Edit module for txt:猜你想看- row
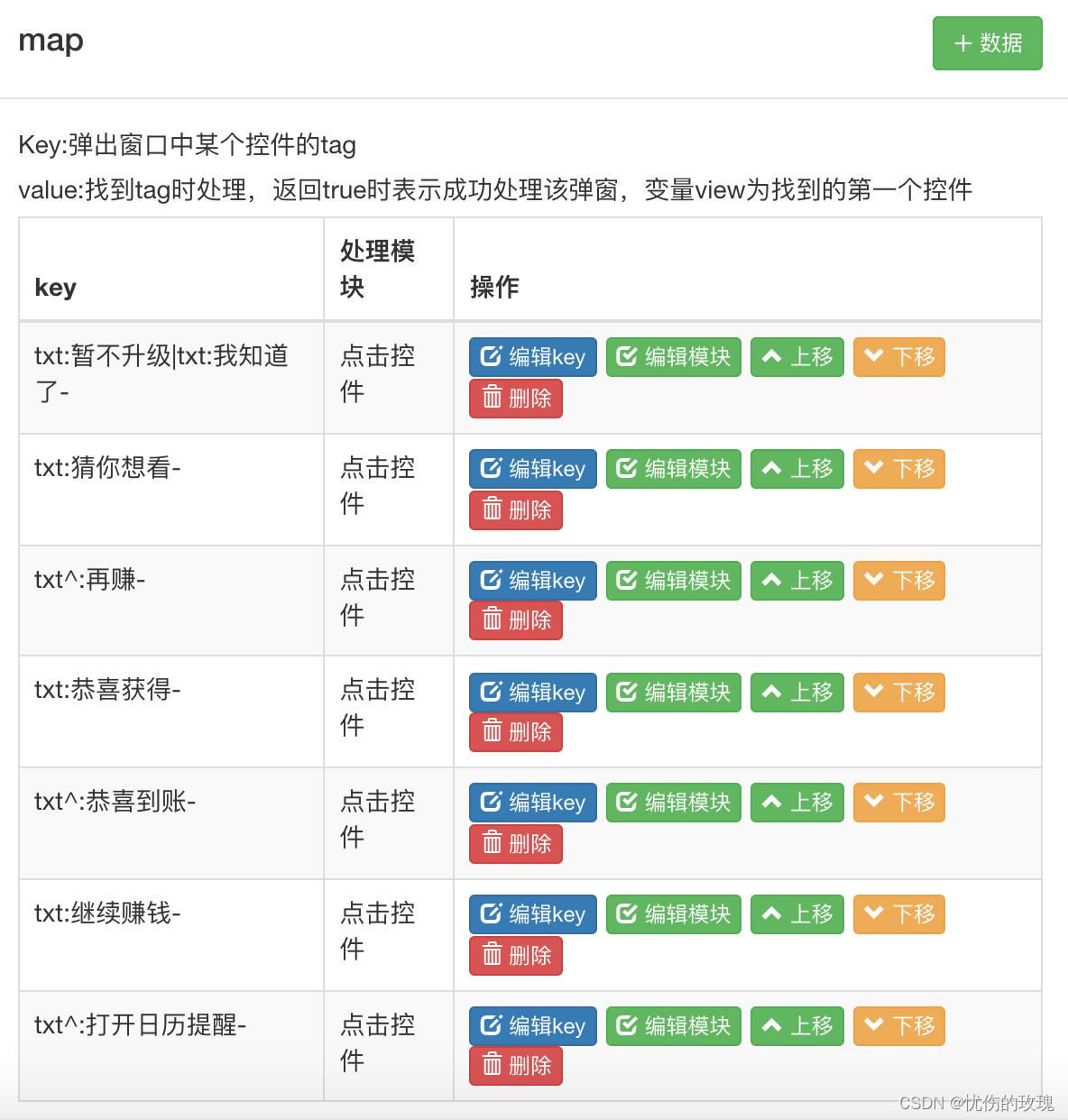The width and height of the screenshot is (1068, 1120). (673, 469)
